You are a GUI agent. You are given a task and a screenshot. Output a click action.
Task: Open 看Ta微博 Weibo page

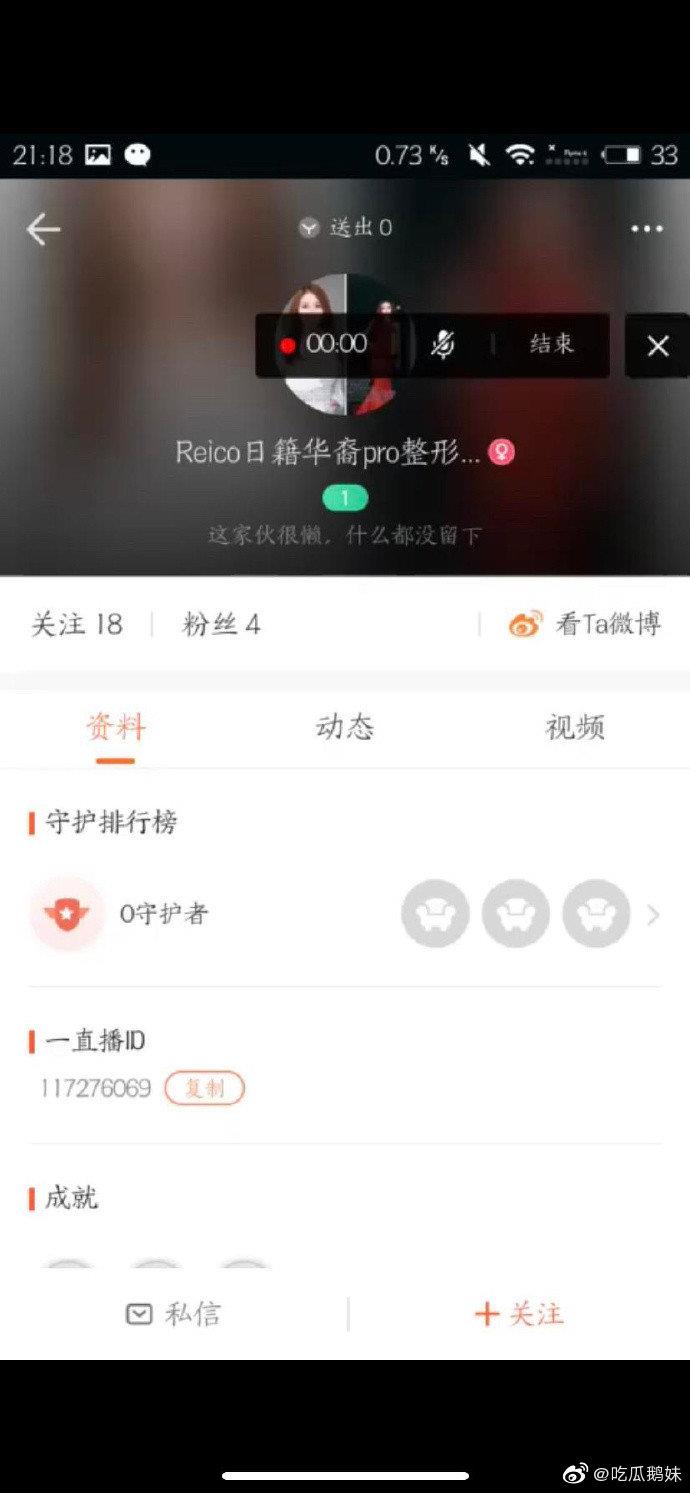pos(585,625)
